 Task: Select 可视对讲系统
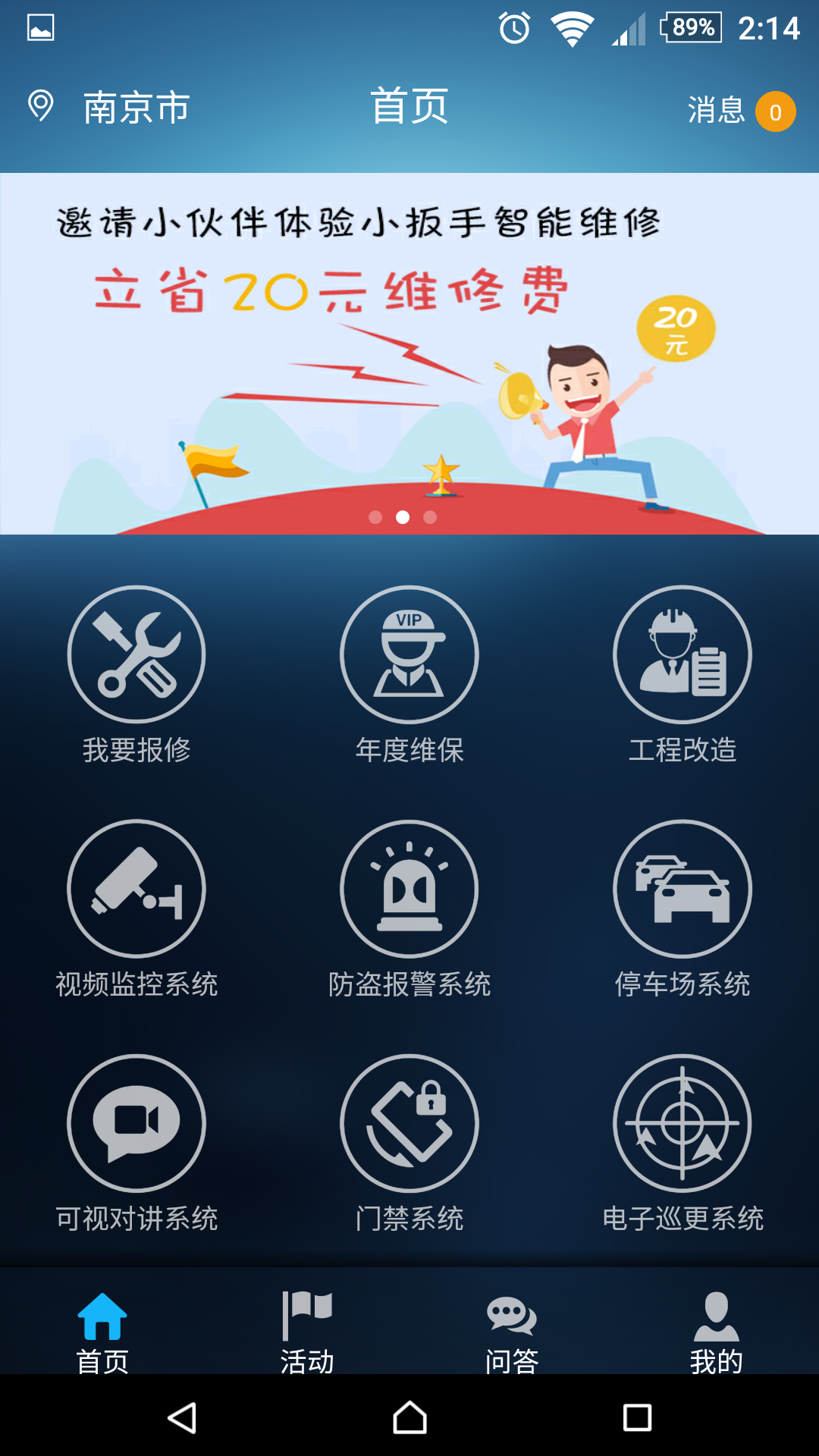(136, 1144)
